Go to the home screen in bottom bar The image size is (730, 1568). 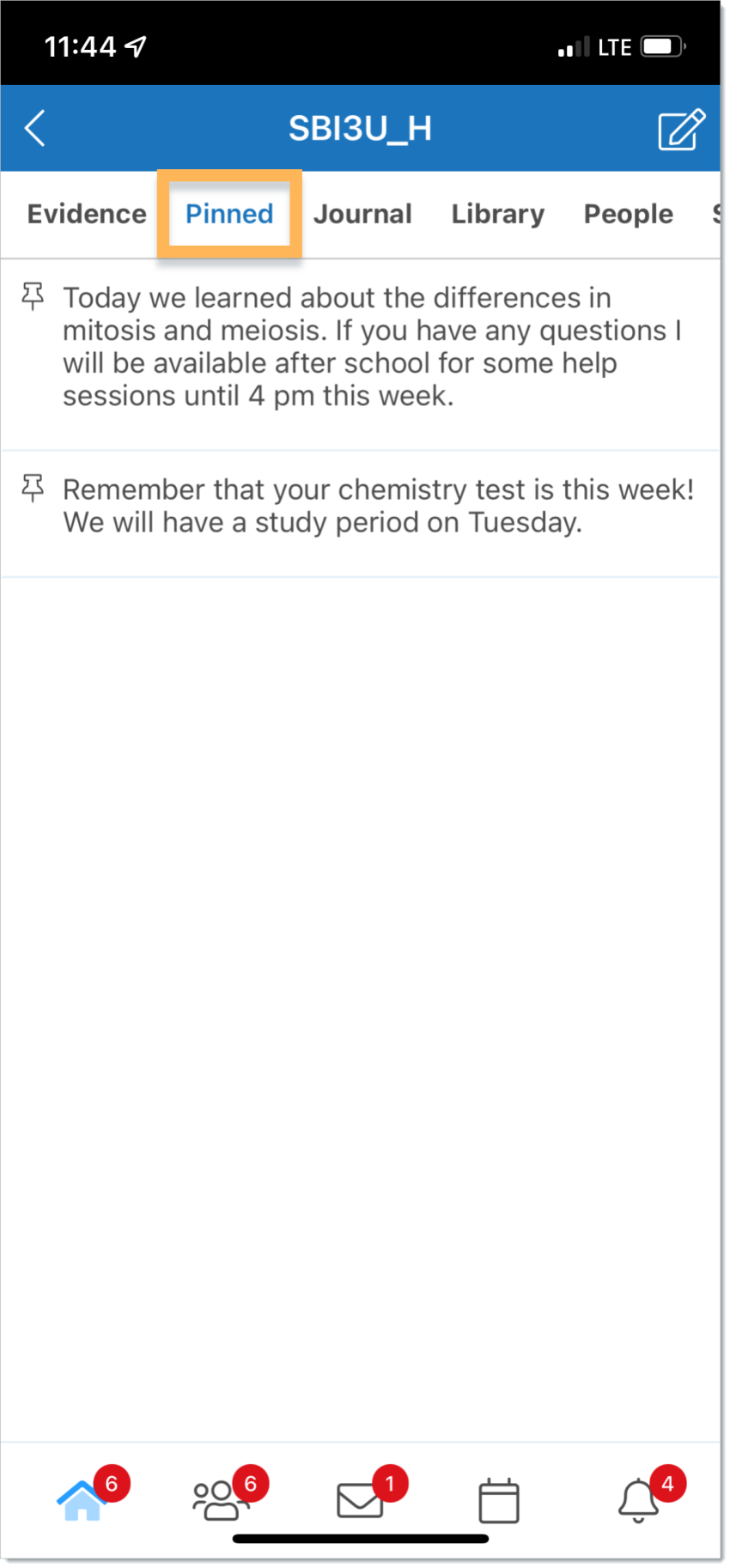coord(82,1500)
